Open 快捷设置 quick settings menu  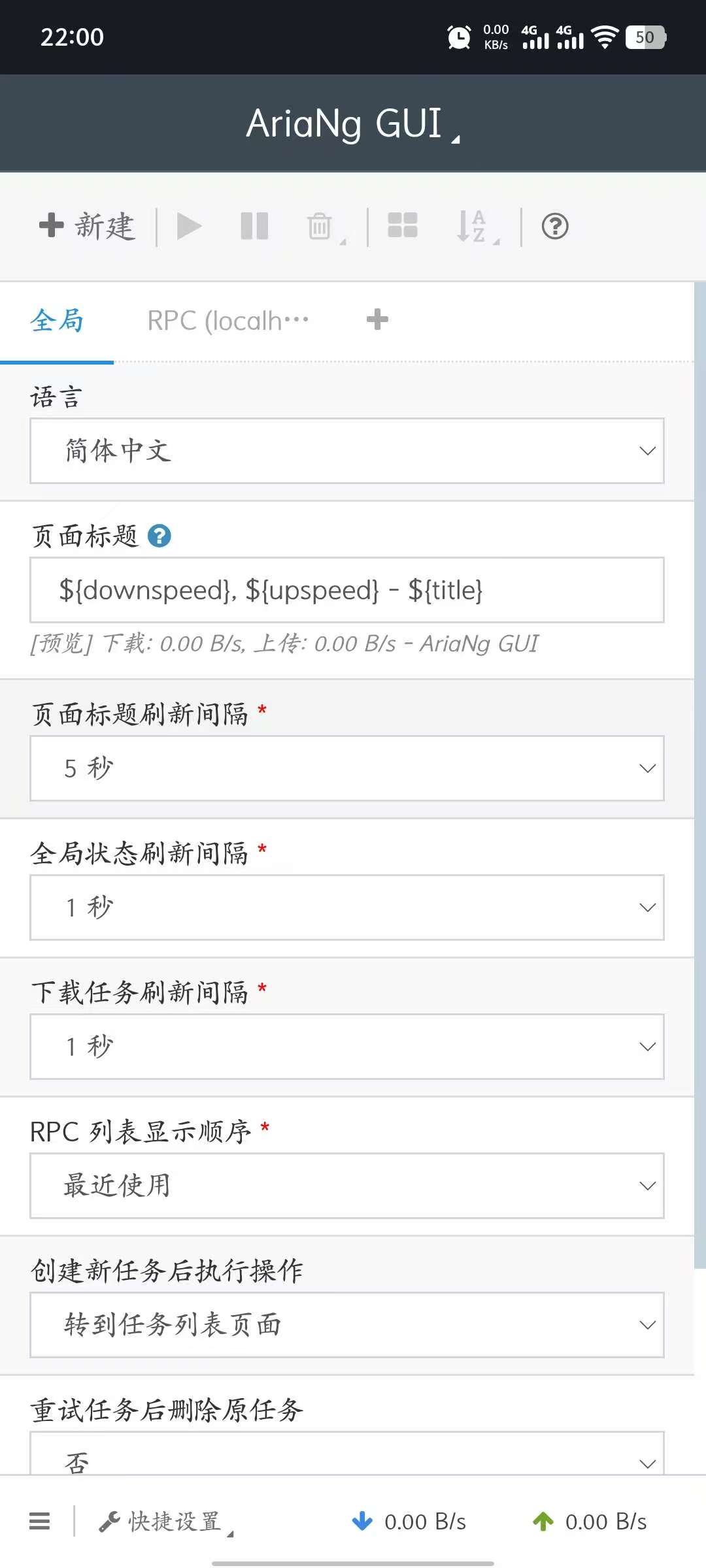point(167,1522)
